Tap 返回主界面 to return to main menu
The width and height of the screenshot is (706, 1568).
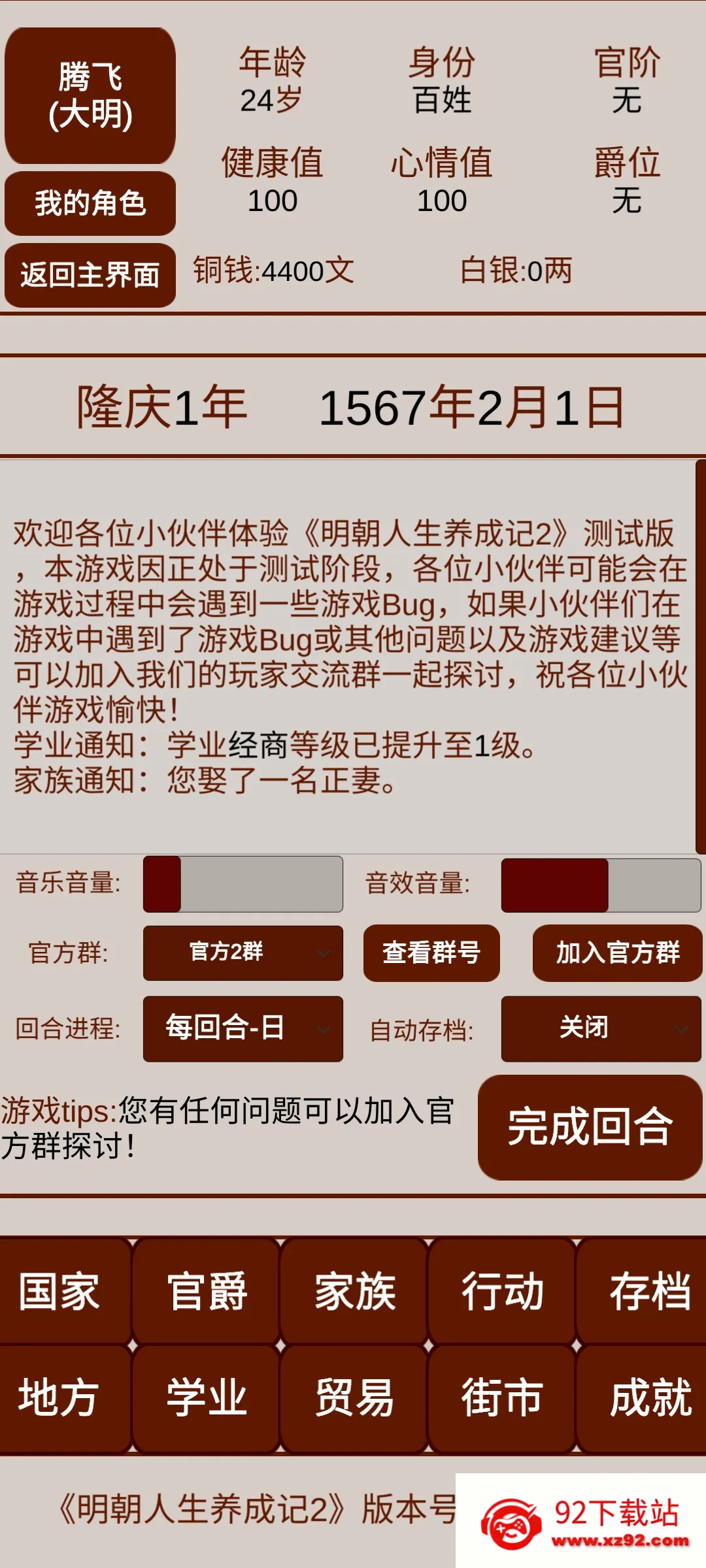coord(90,275)
